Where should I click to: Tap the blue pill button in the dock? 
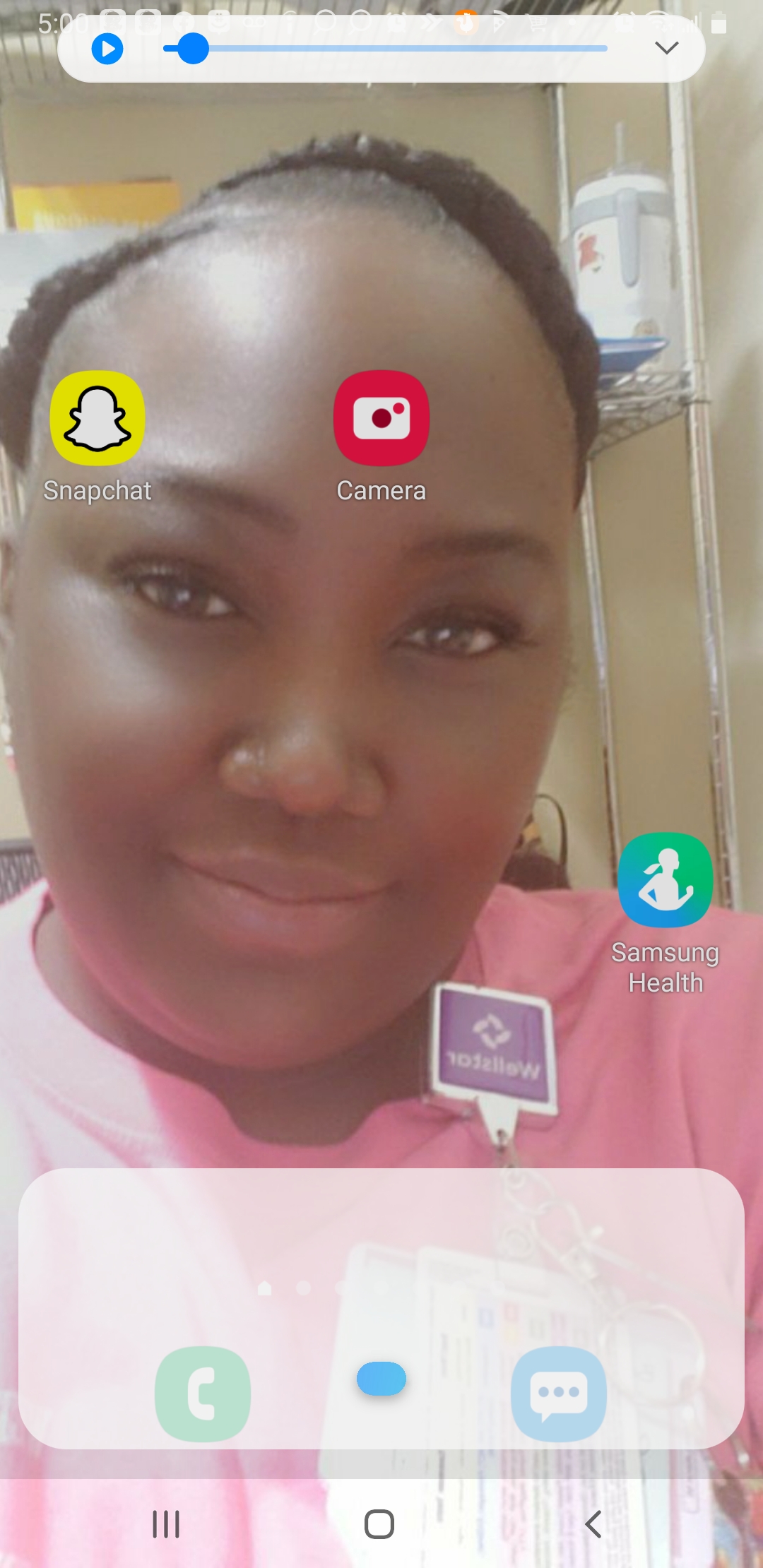pos(381,1378)
